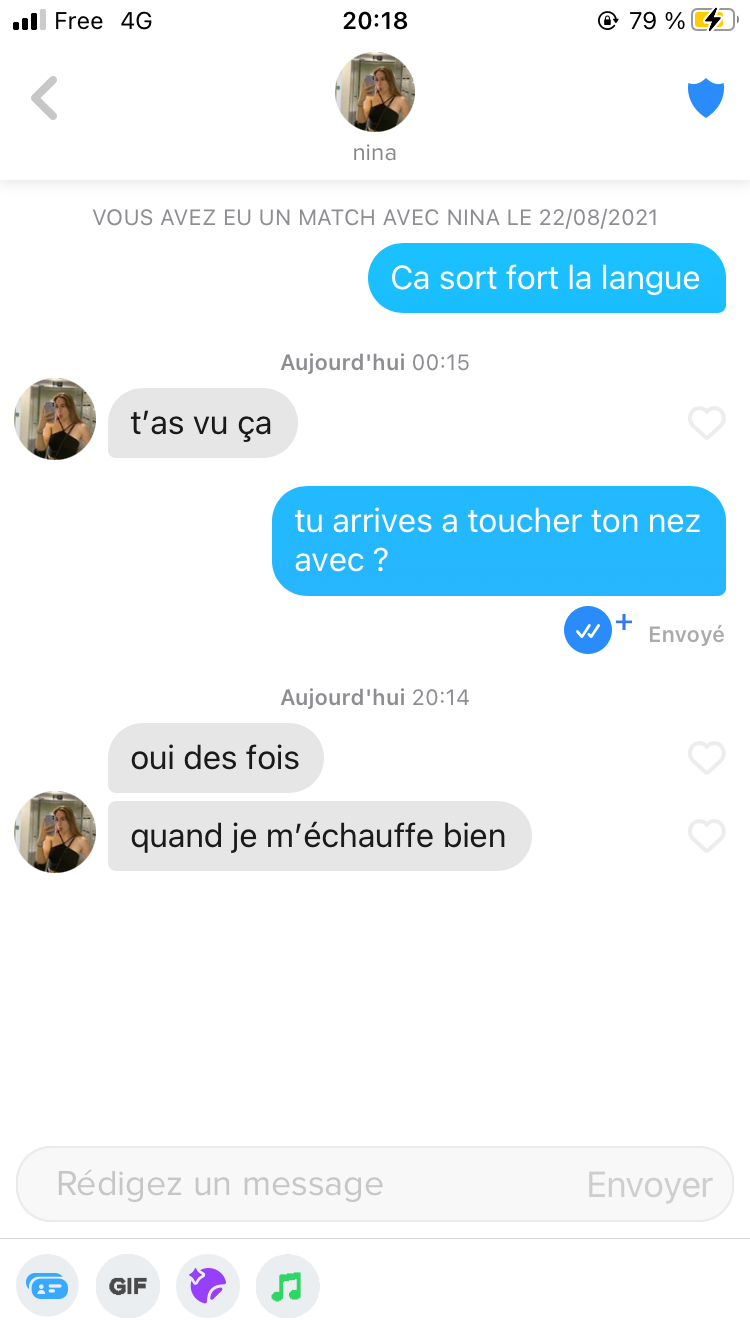Tap the Envoyer send button
Image resolution: width=750 pixels, height=1334 pixels.
[x=649, y=1184]
